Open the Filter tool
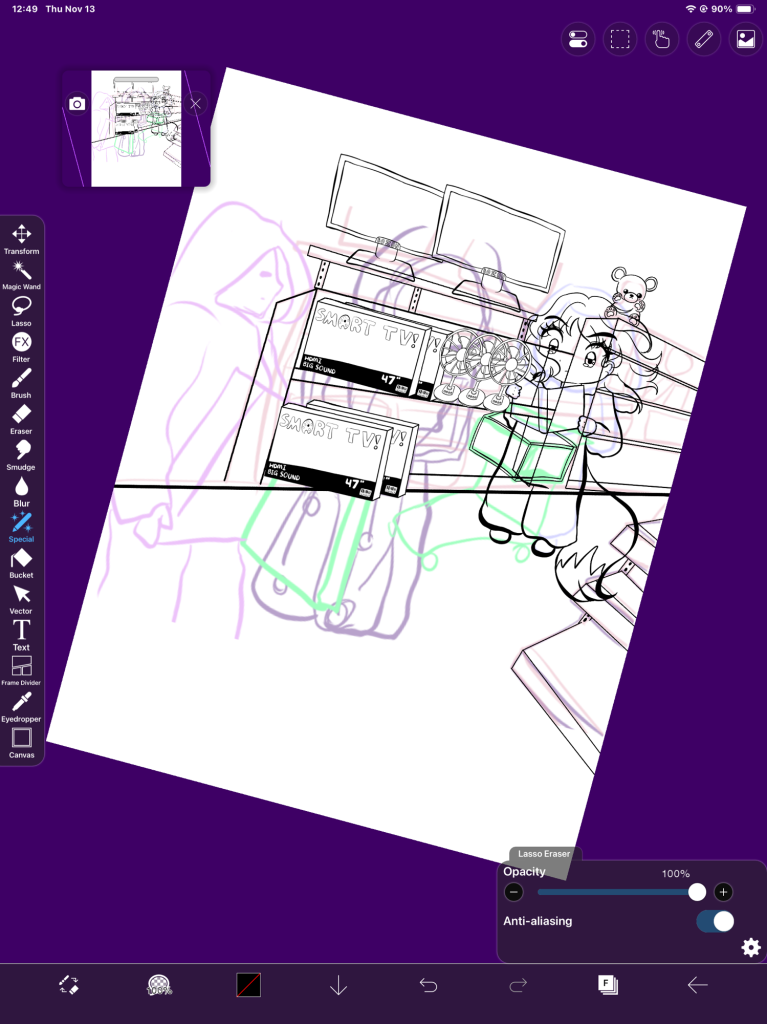 21,346
